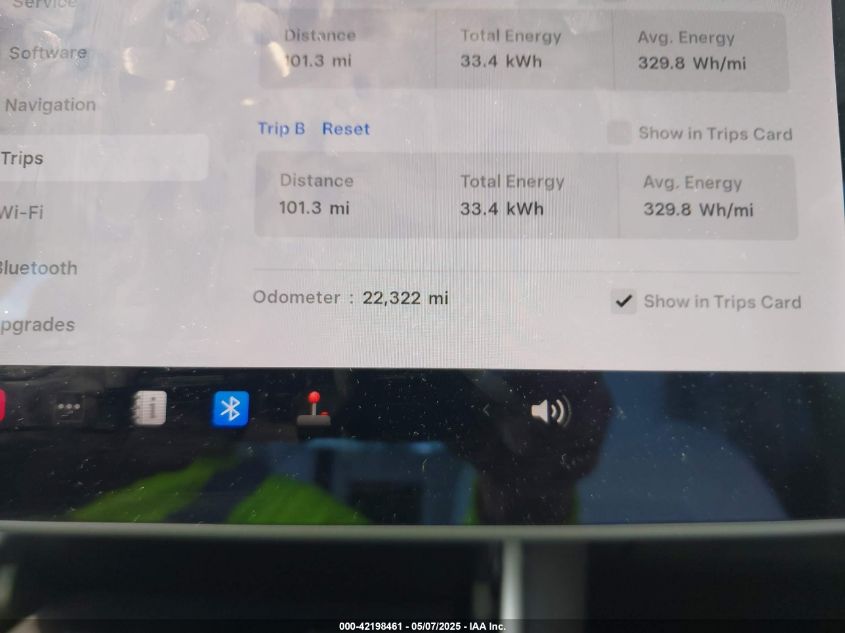Open the Navigation settings section

[50, 105]
